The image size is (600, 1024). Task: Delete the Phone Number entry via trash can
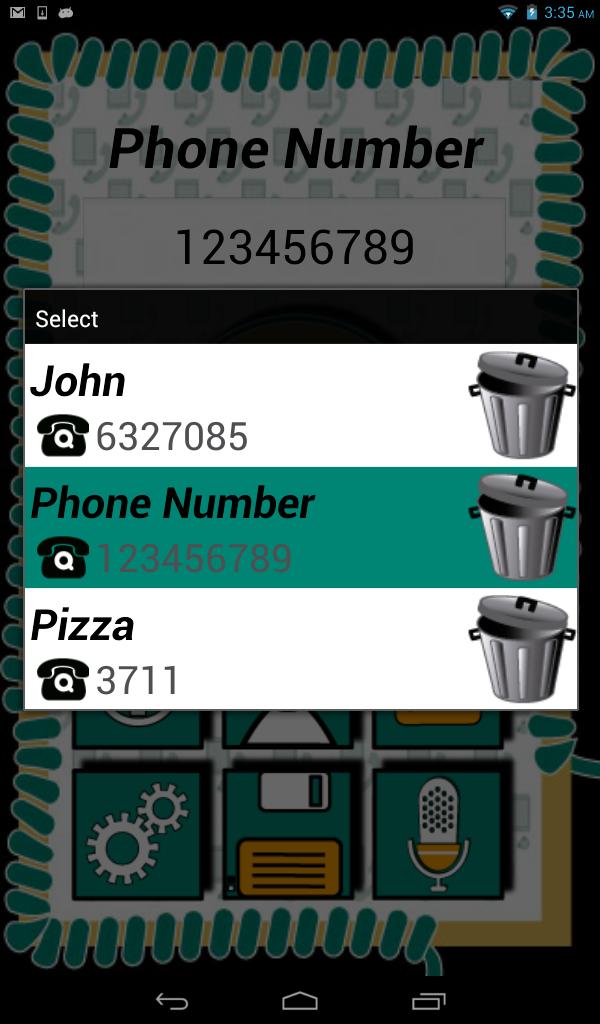(521, 527)
